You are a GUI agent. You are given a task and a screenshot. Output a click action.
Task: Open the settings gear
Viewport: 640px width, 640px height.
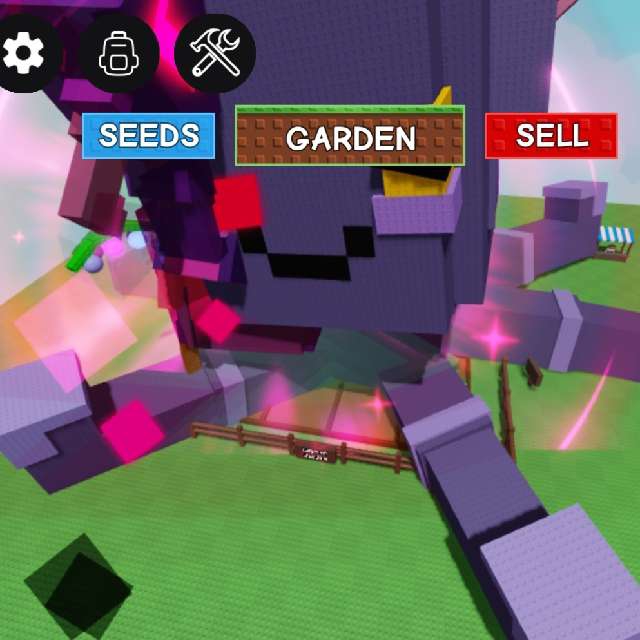[20, 53]
